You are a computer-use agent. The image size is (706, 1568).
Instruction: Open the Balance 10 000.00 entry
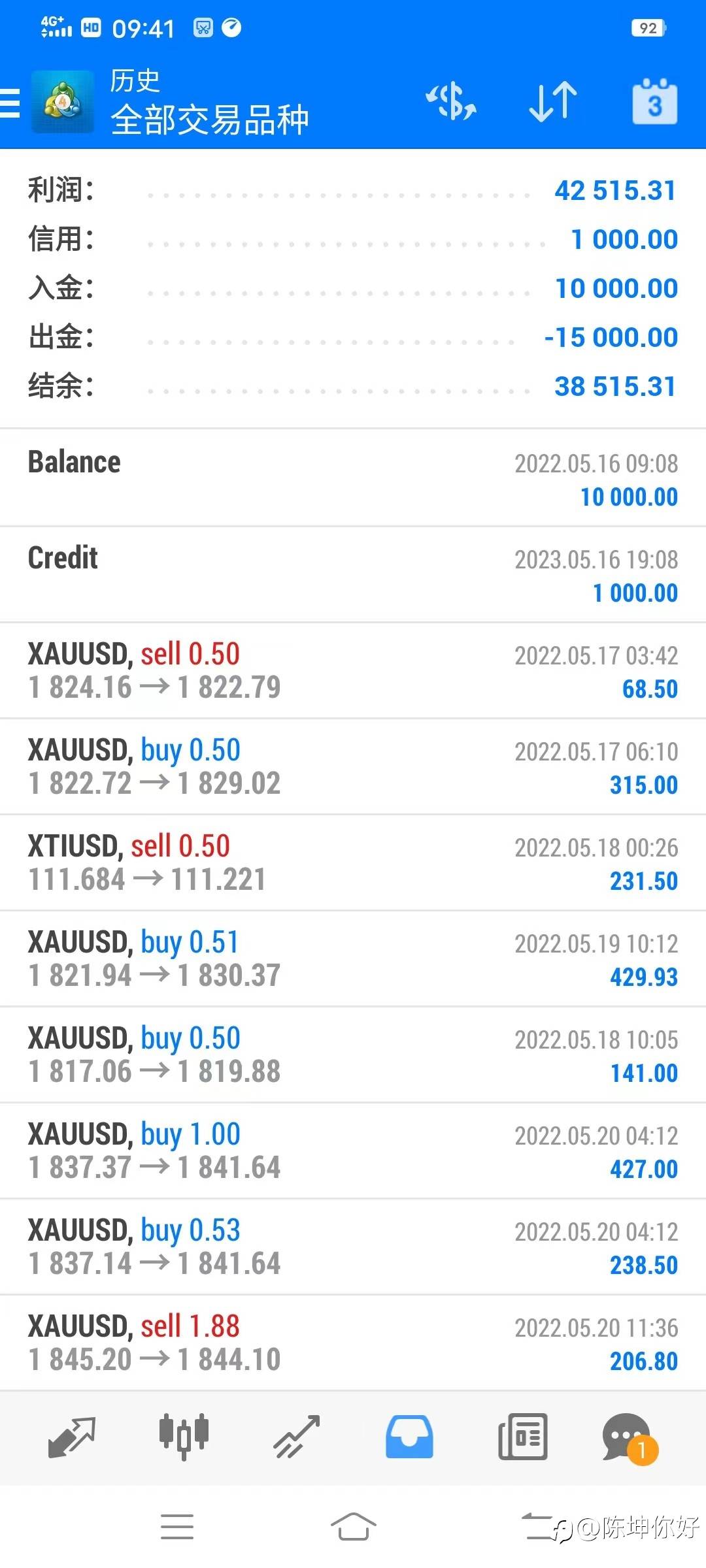353,478
